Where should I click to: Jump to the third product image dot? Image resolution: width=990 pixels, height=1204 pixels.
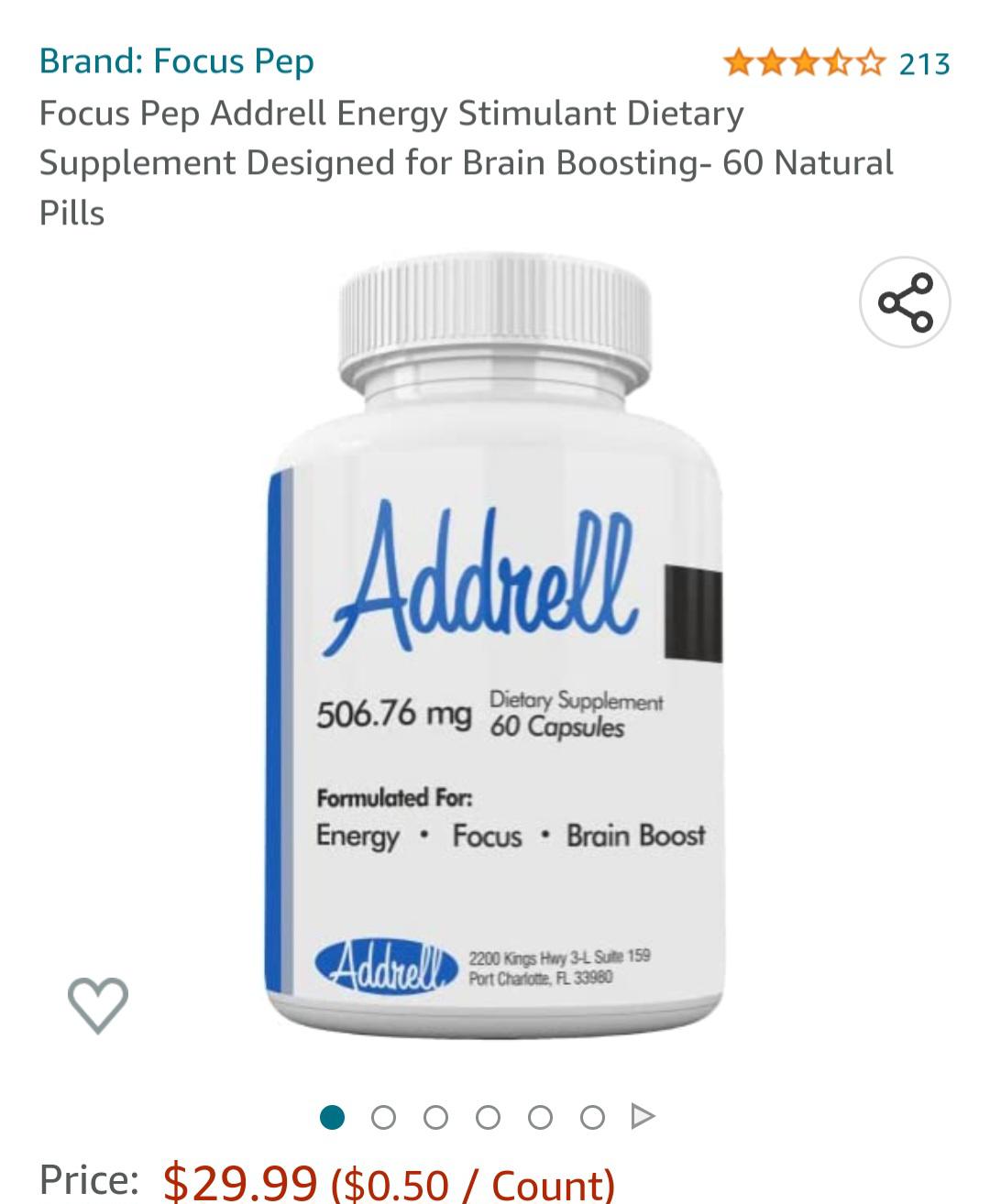(x=436, y=1117)
